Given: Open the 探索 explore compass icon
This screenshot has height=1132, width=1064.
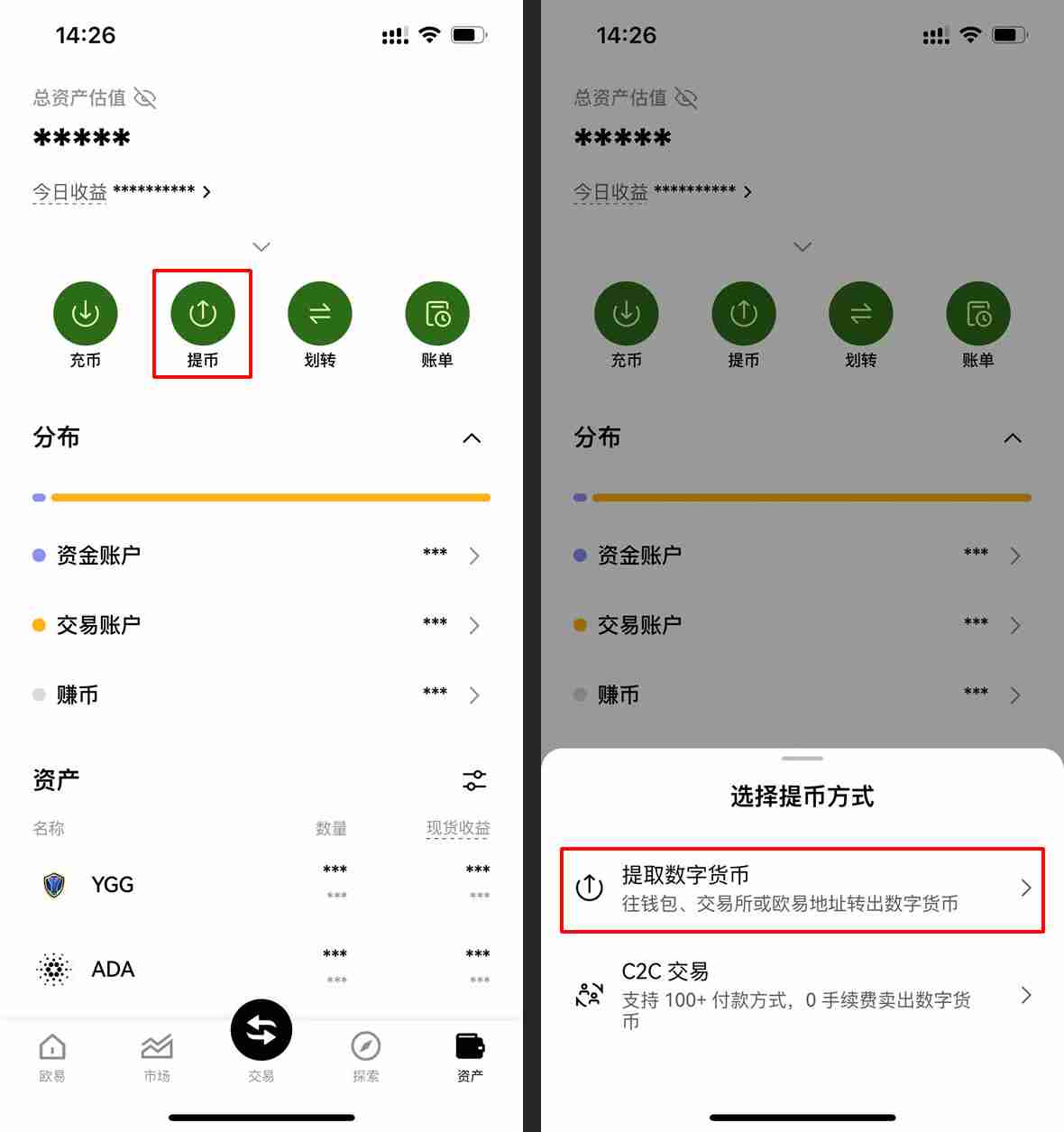Looking at the screenshot, I should [365, 1049].
